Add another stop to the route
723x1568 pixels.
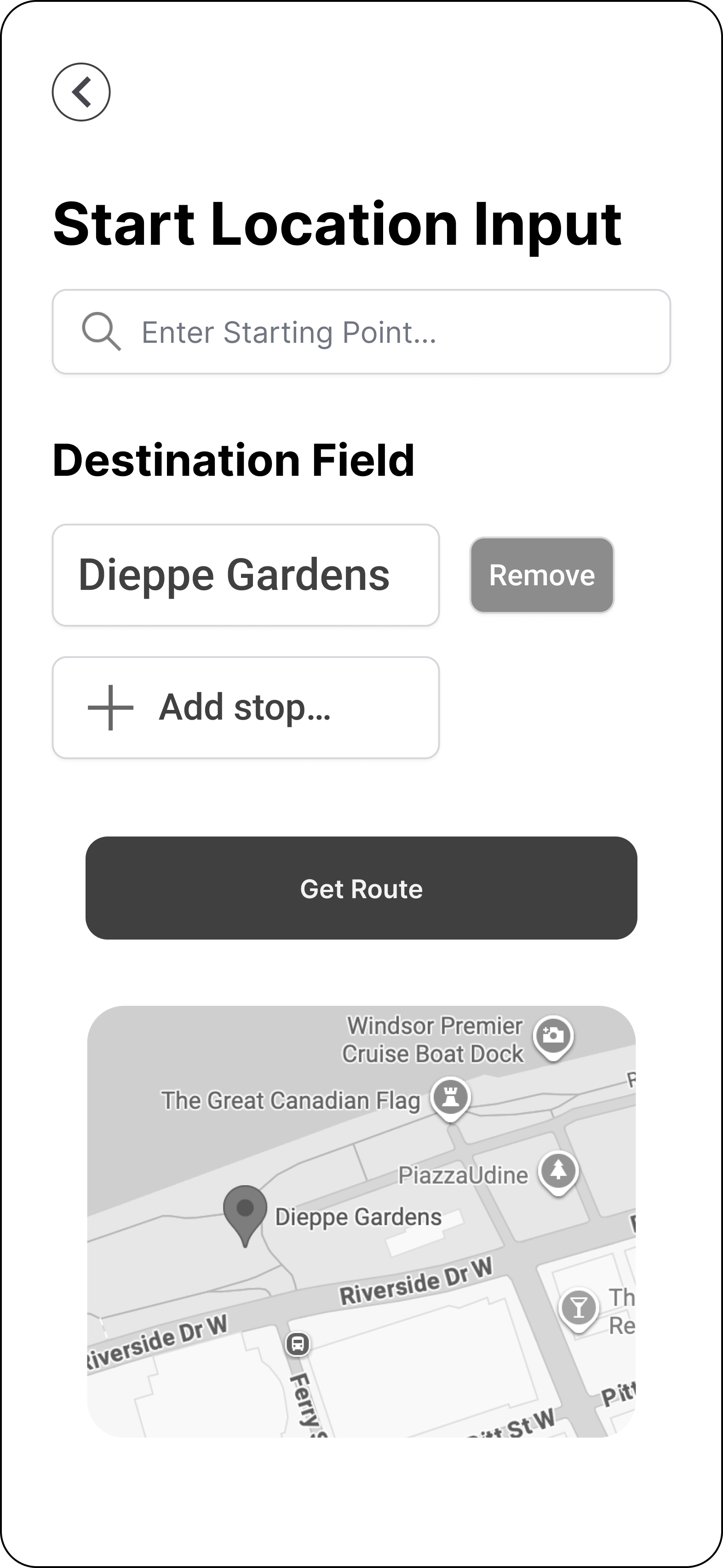pyautogui.click(x=245, y=707)
